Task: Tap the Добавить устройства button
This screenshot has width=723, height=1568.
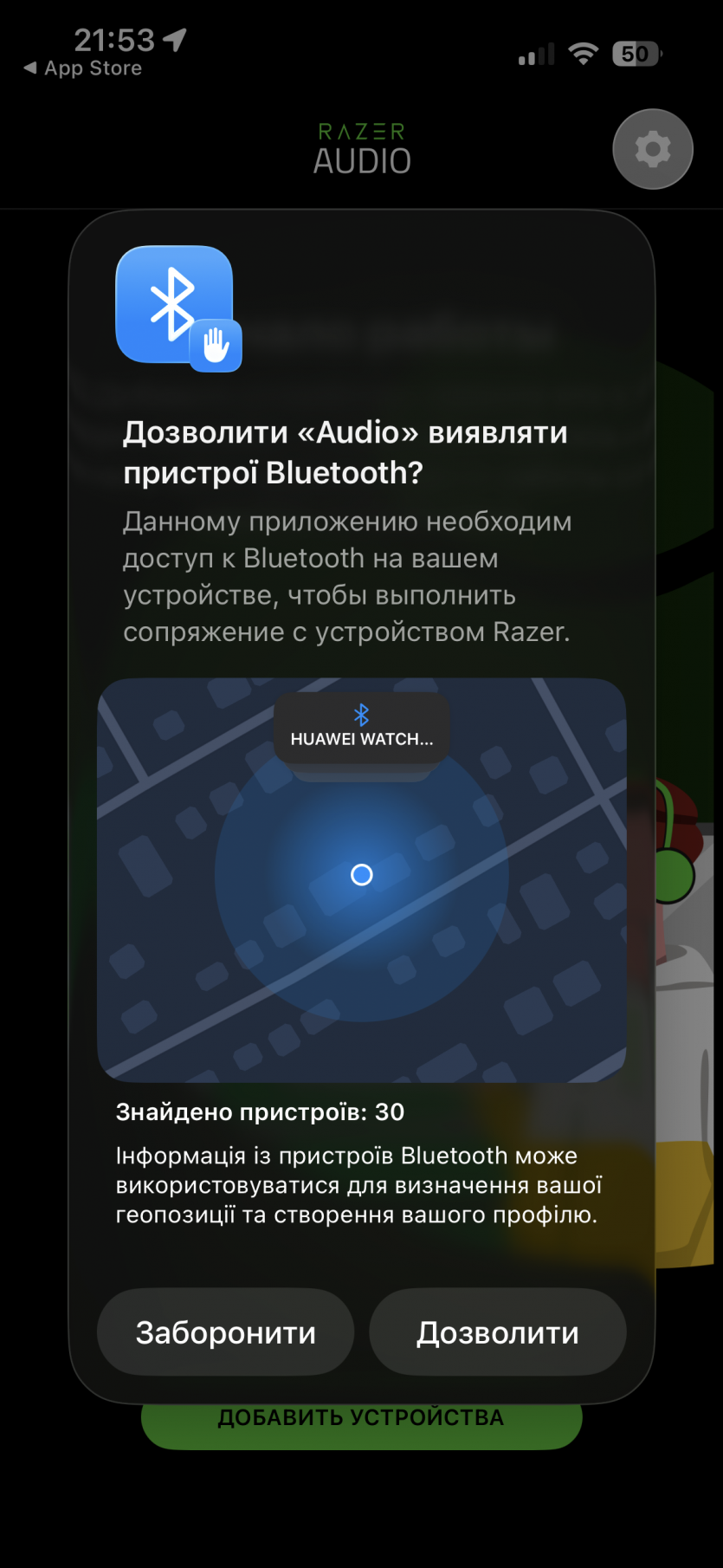Action: tap(361, 1426)
